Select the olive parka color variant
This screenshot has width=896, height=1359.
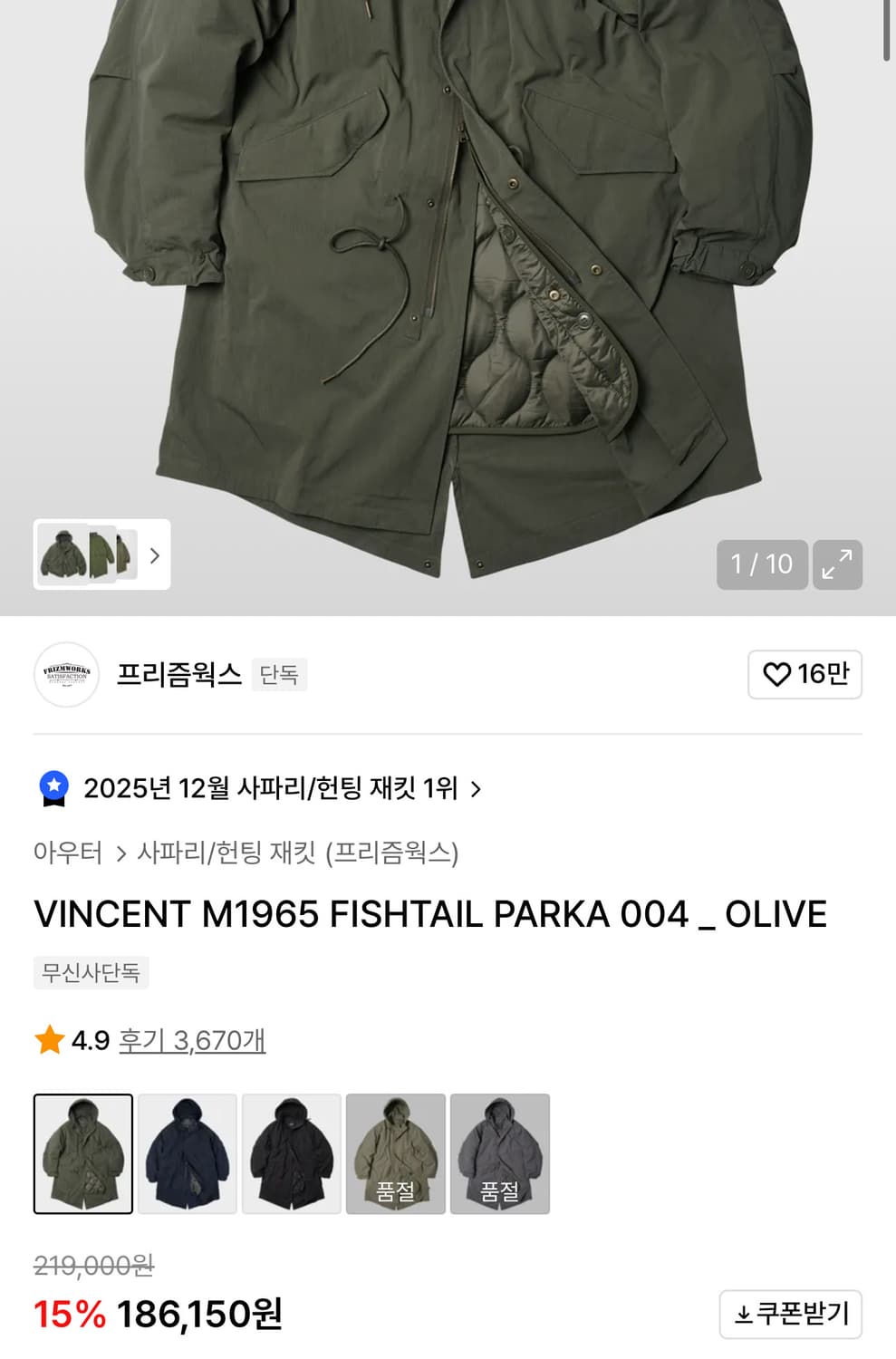pyautogui.click(x=82, y=1152)
